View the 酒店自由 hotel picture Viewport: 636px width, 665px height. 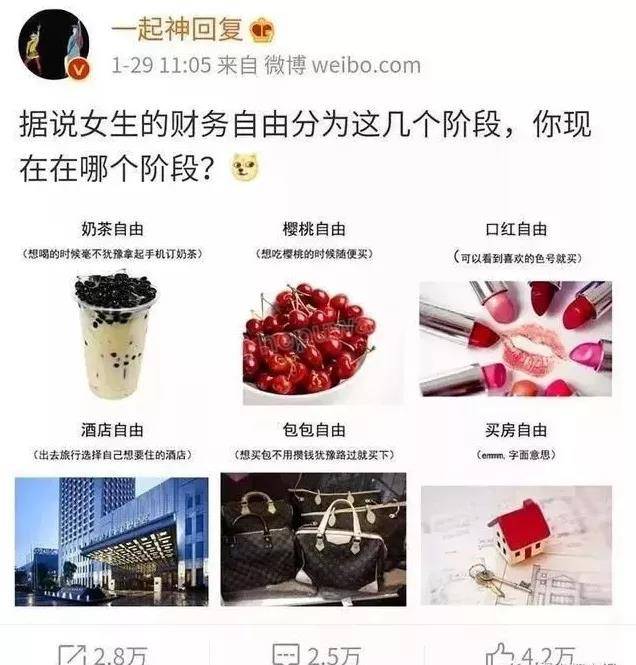112,540
